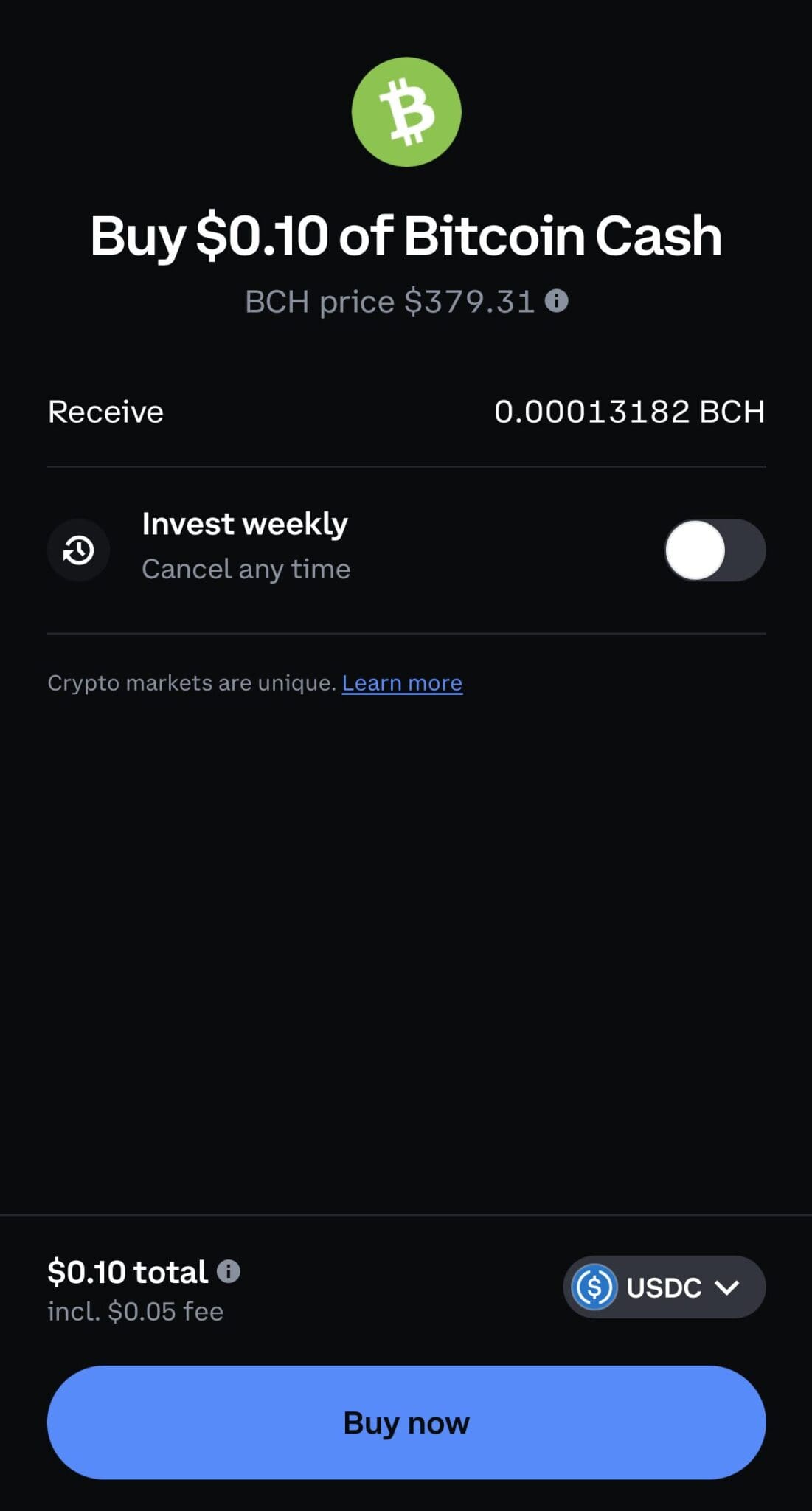812x1511 pixels.
Task: Click the chevron next to USDC
Action: (729, 1287)
